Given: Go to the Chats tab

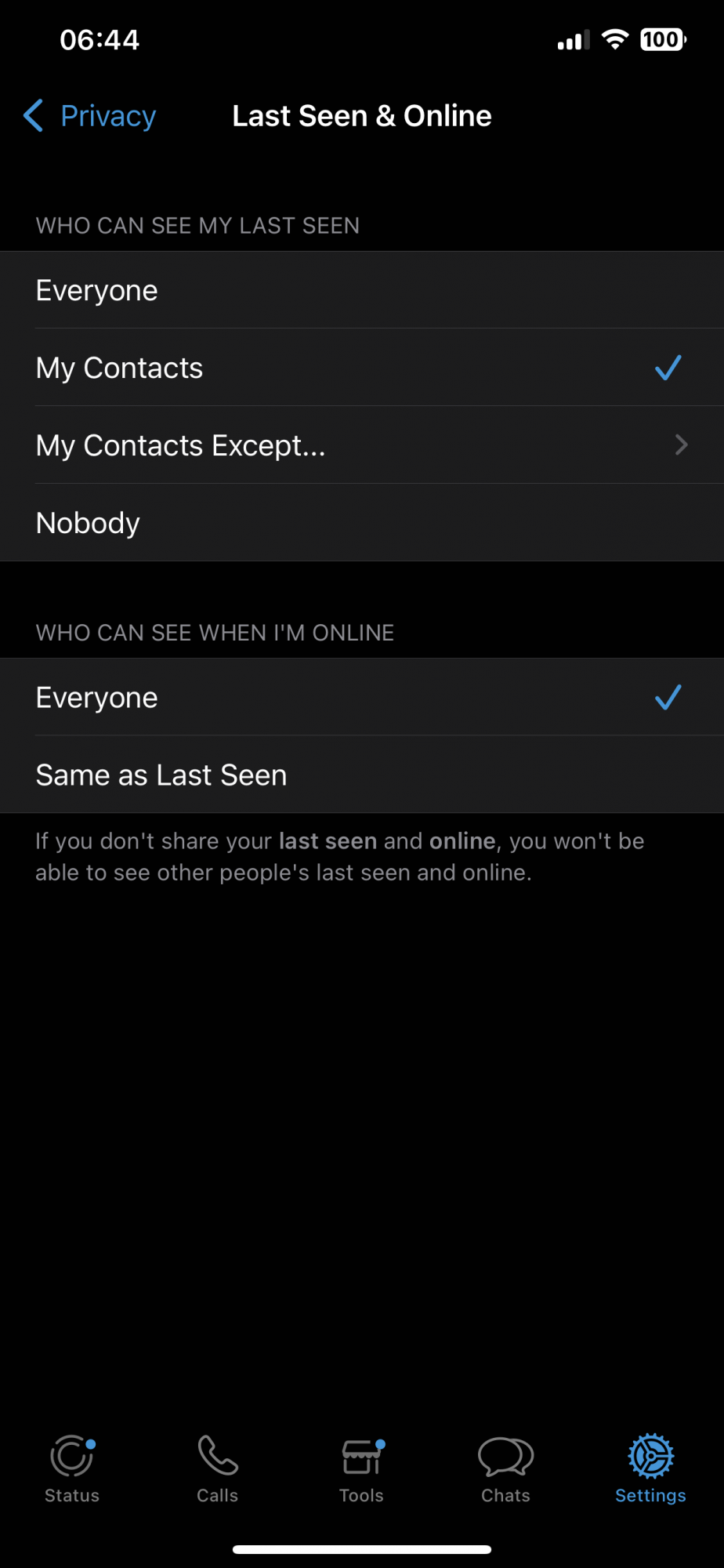Looking at the screenshot, I should [506, 1469].
